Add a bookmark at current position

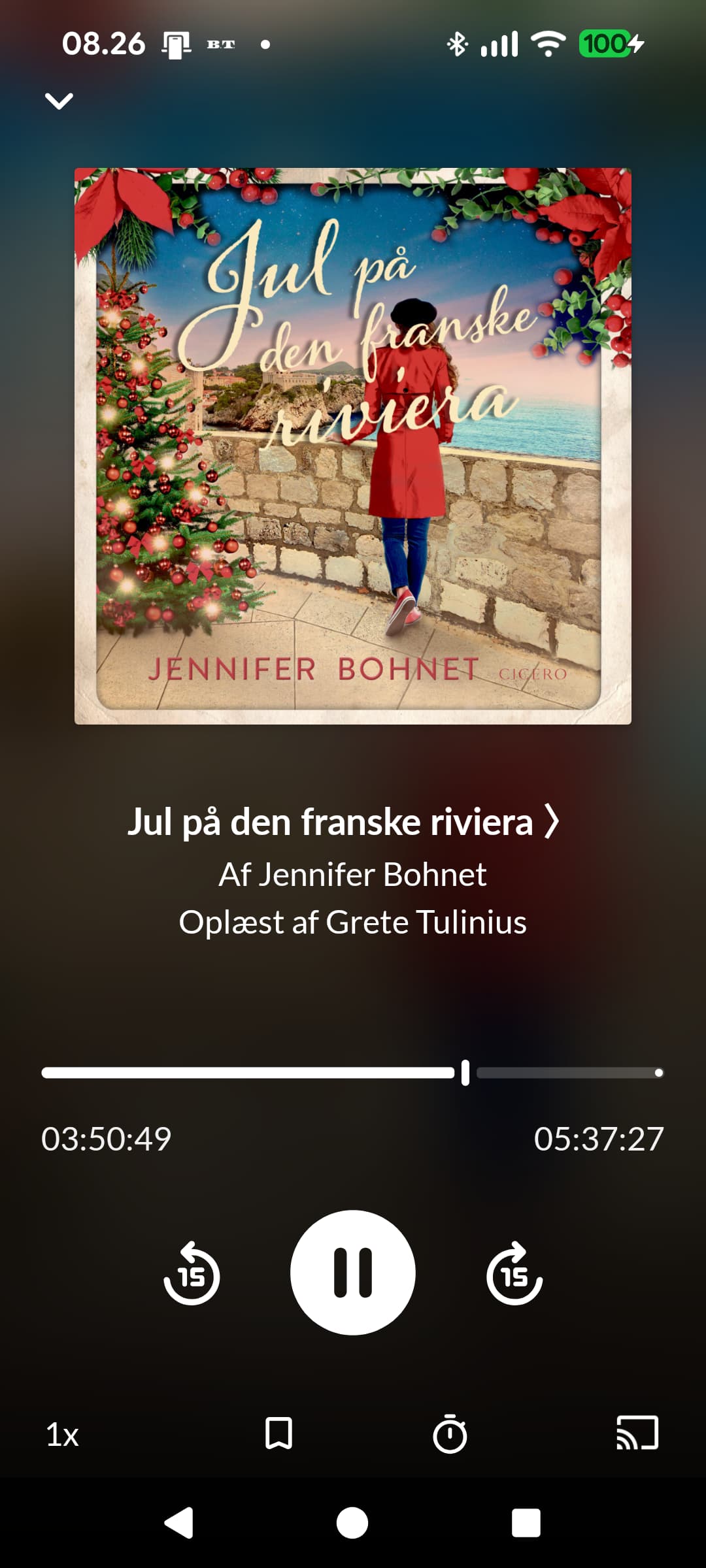tap(278, 1433)
